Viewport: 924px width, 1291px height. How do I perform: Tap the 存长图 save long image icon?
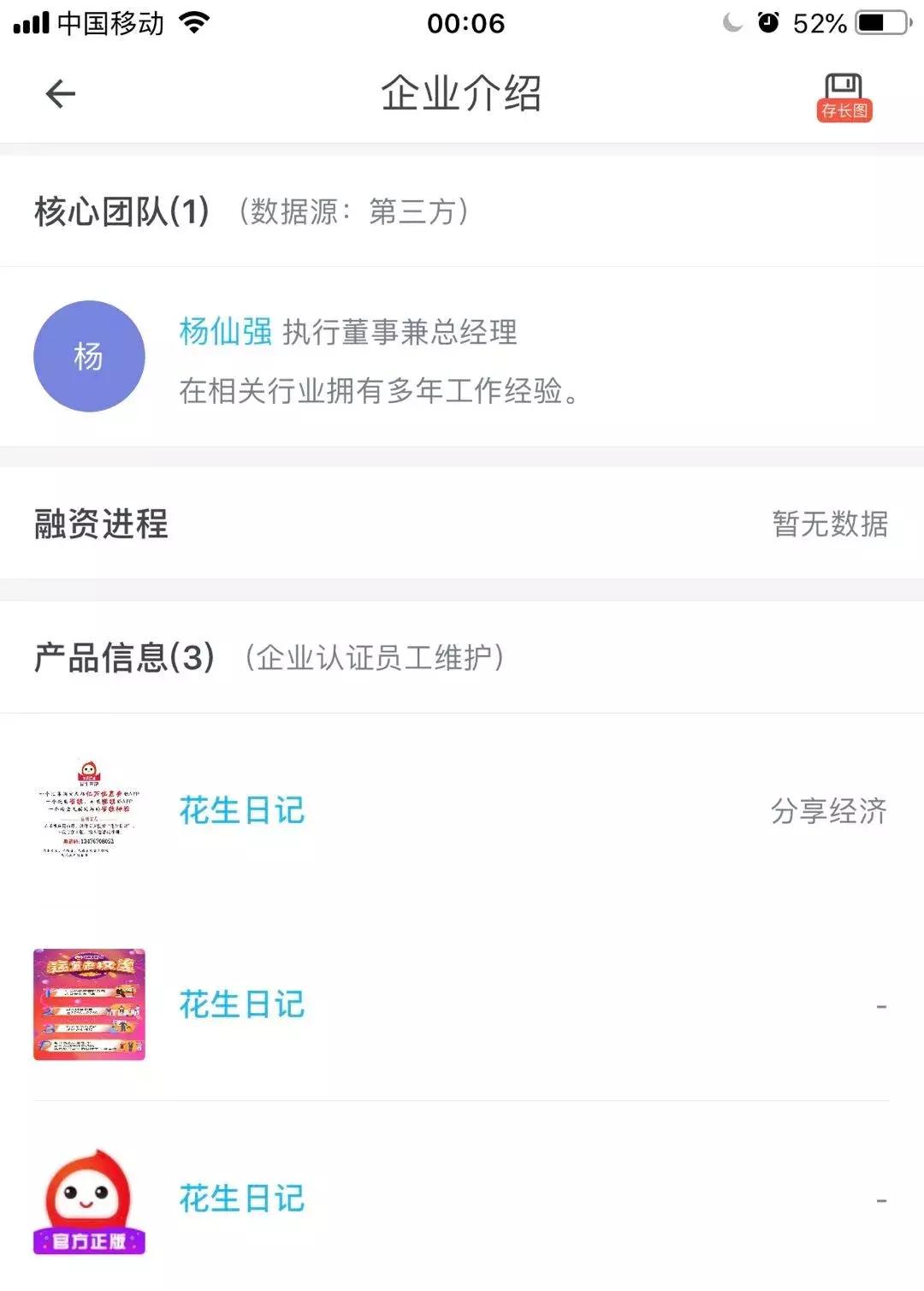pyautogui.click(x=844, y=96)
